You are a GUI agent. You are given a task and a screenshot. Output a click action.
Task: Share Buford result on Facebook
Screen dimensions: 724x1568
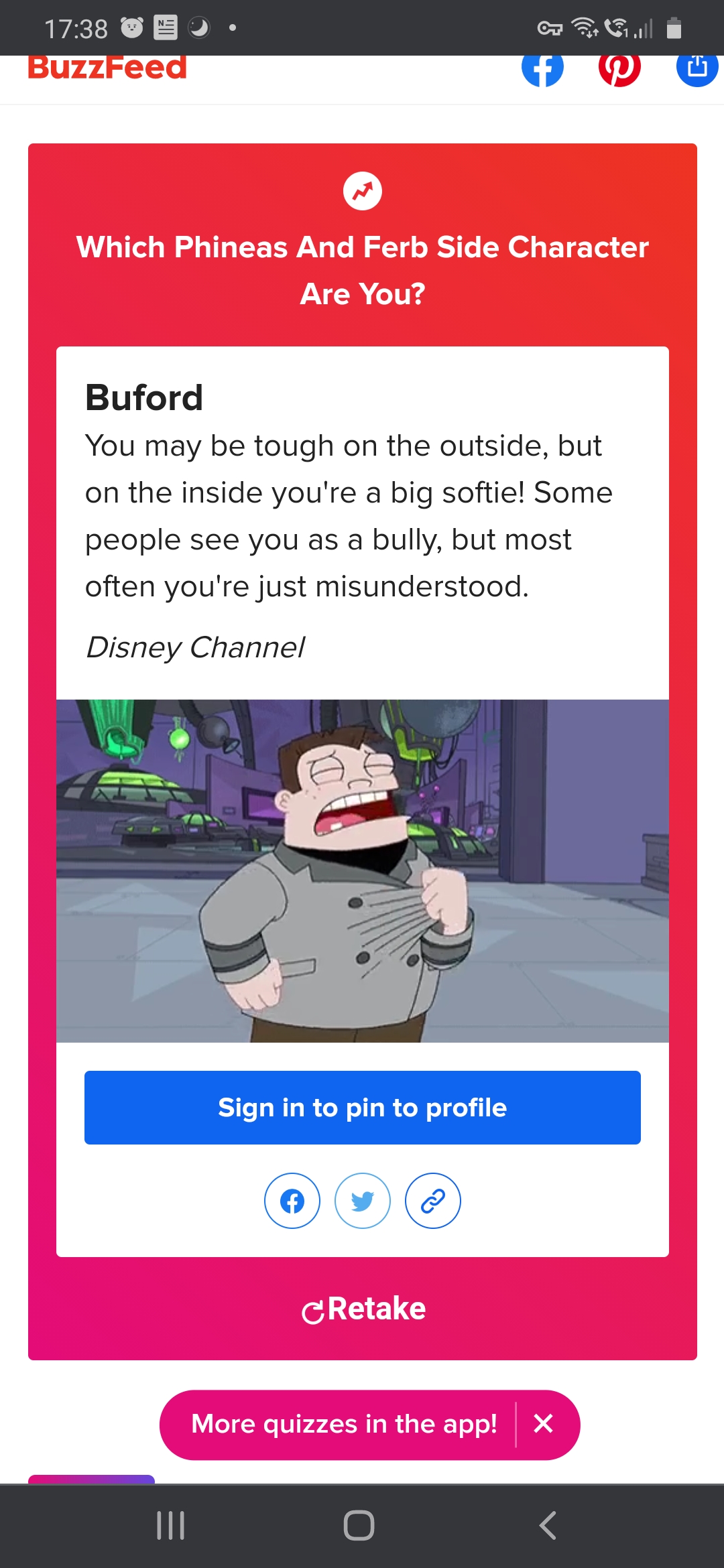coord(292,1201)
